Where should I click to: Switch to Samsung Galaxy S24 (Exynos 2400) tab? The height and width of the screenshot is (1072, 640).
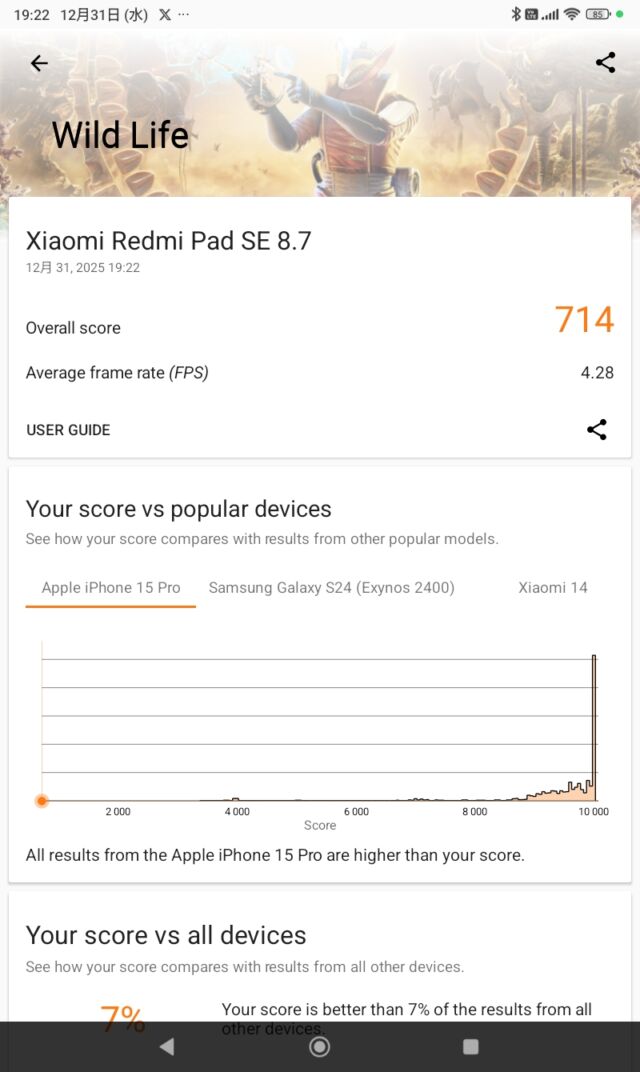click(x=331, y=588)
